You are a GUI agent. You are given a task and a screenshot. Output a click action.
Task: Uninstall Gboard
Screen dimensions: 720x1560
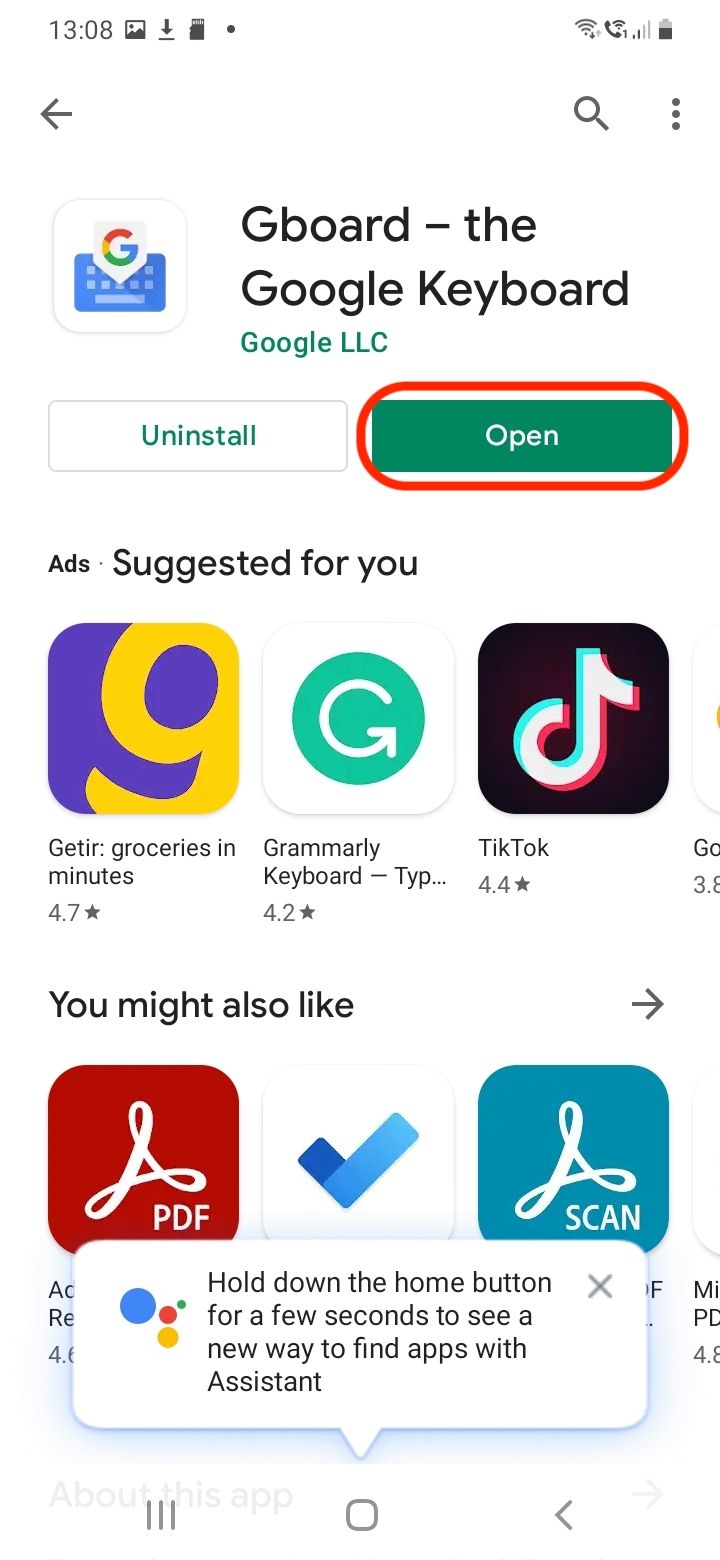[198, 436]
